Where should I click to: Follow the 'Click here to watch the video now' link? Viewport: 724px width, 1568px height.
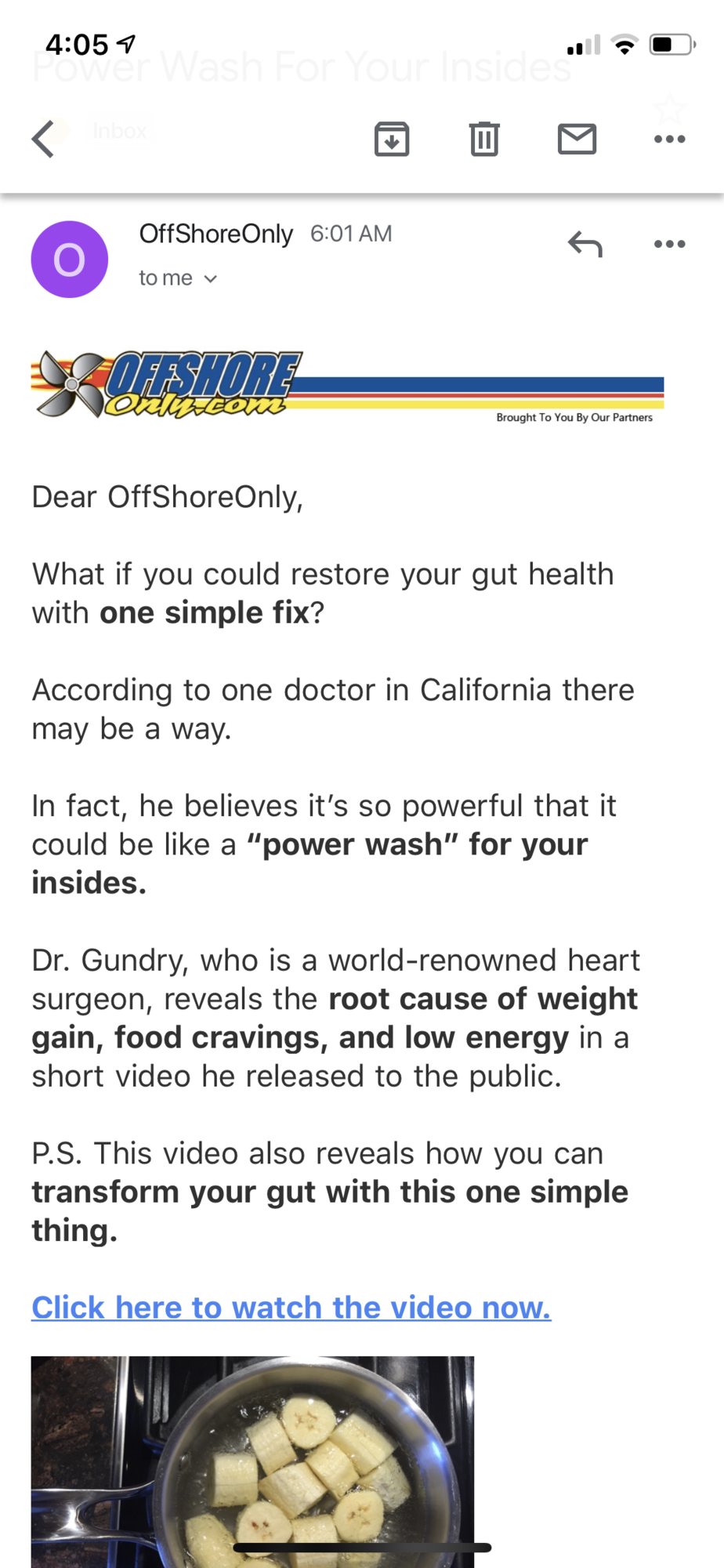coord(291,1308)
